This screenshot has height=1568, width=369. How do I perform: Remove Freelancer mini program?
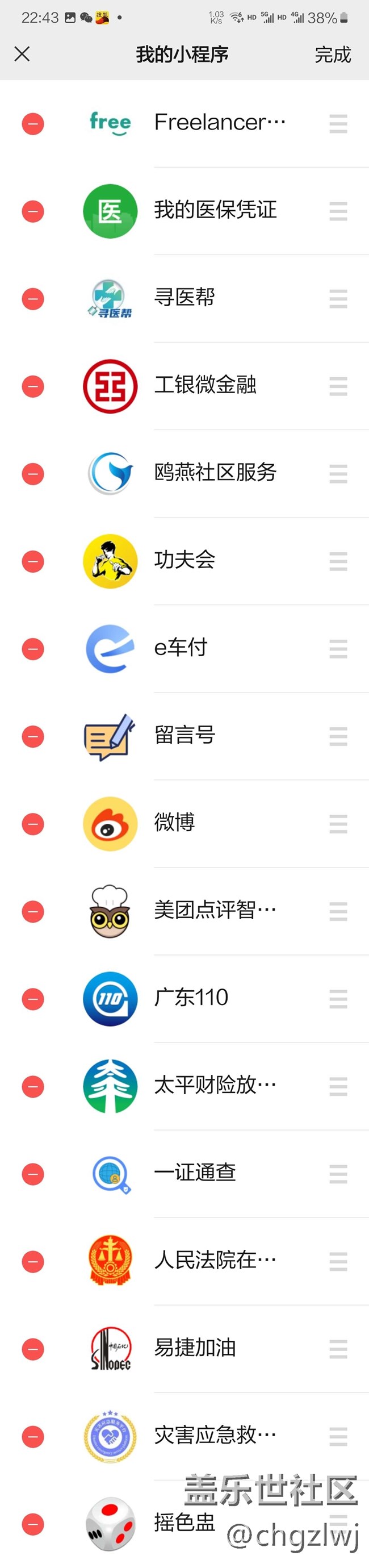pyautogui.click(x=33, y=124)
